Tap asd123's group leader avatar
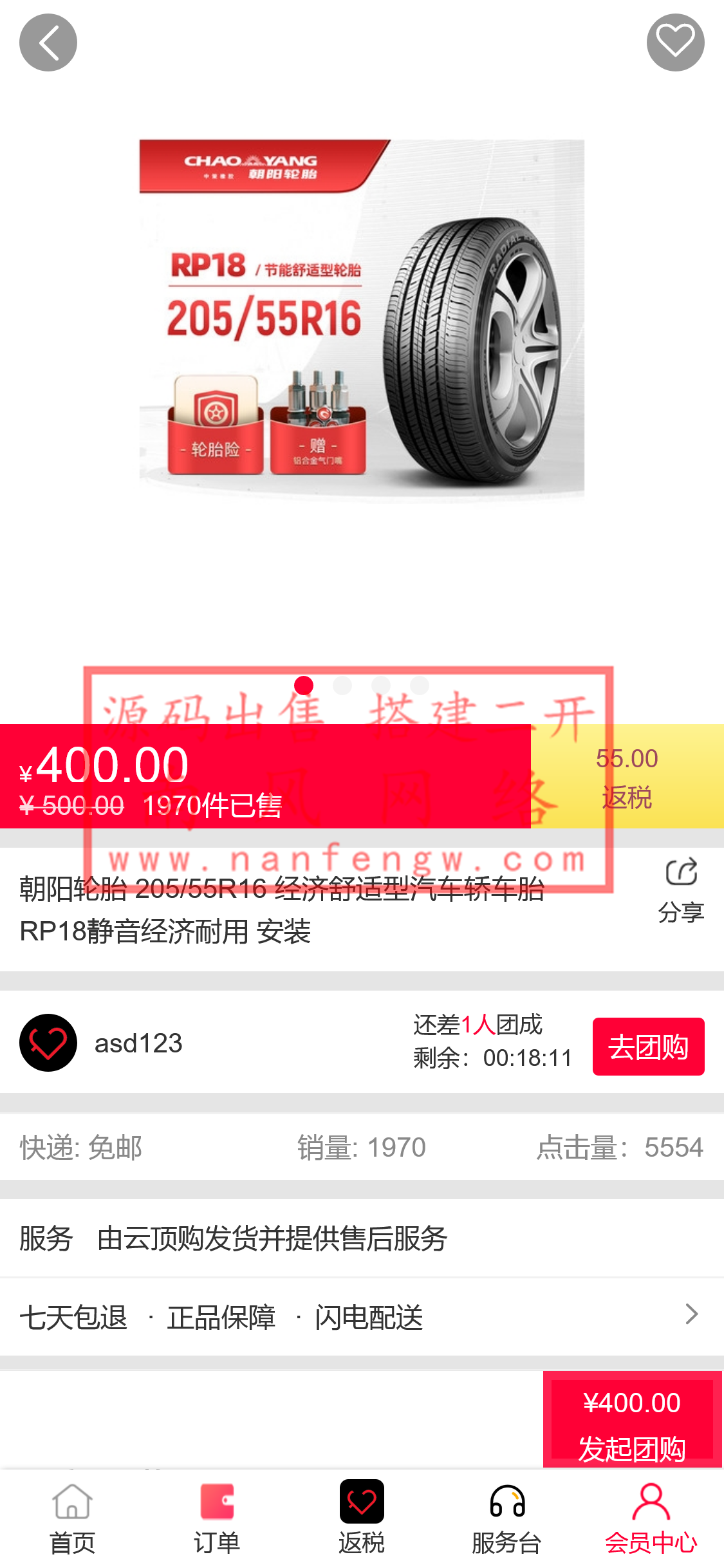Image resolution: width=724 pixels, height=1568 pixels. (48, 1043)
